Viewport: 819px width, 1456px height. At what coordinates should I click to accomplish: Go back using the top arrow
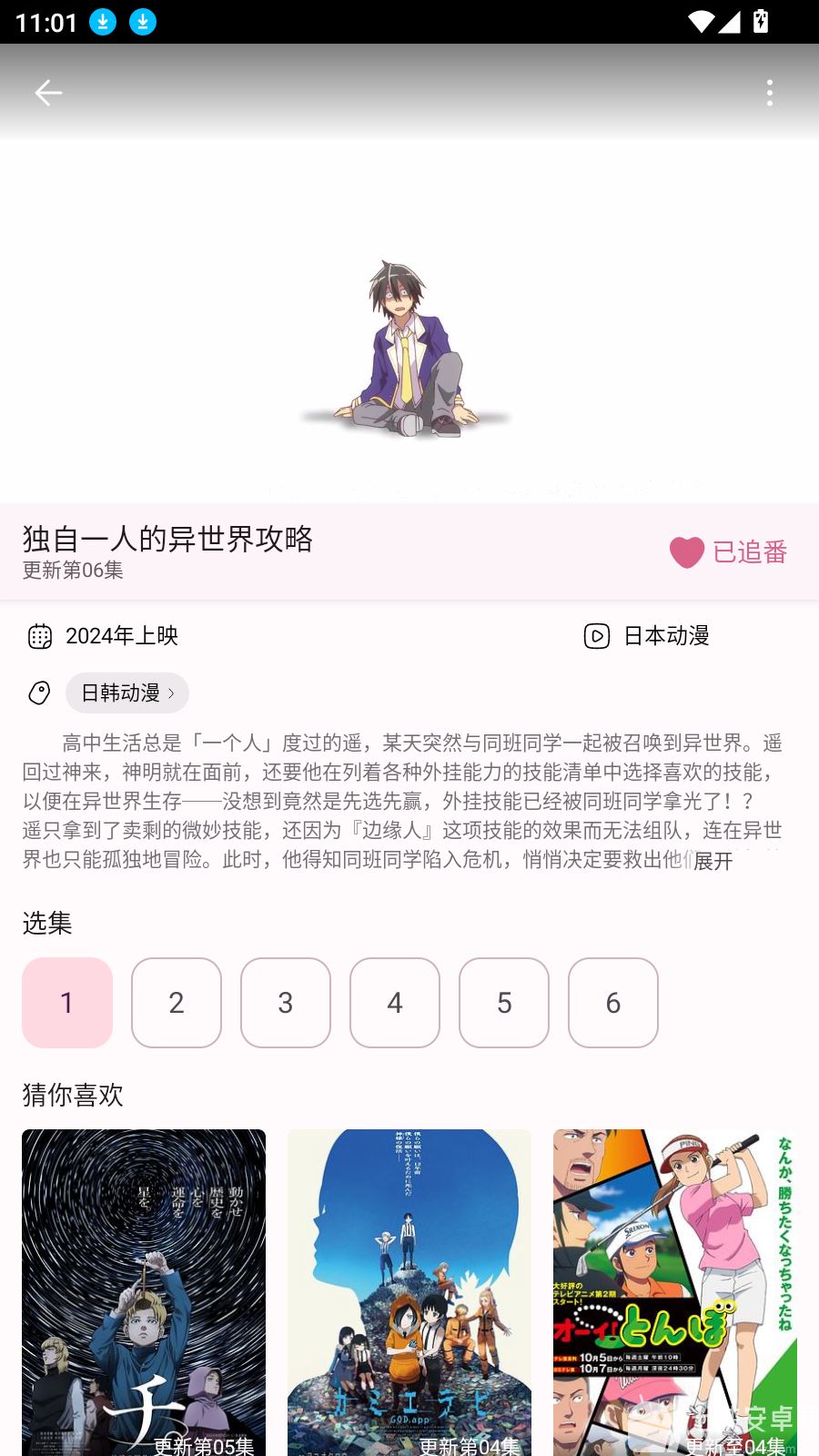[x=48, y=93]
